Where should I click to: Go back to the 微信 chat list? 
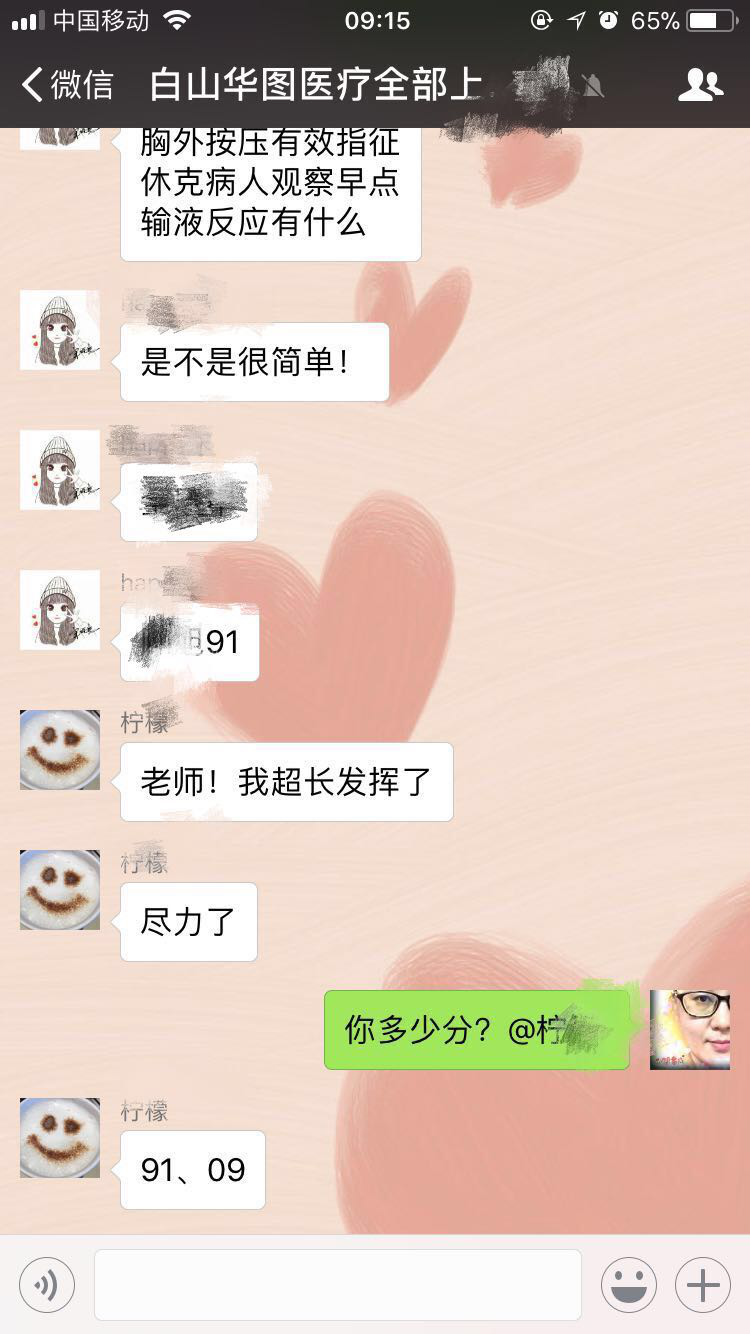tap(66, 85)
